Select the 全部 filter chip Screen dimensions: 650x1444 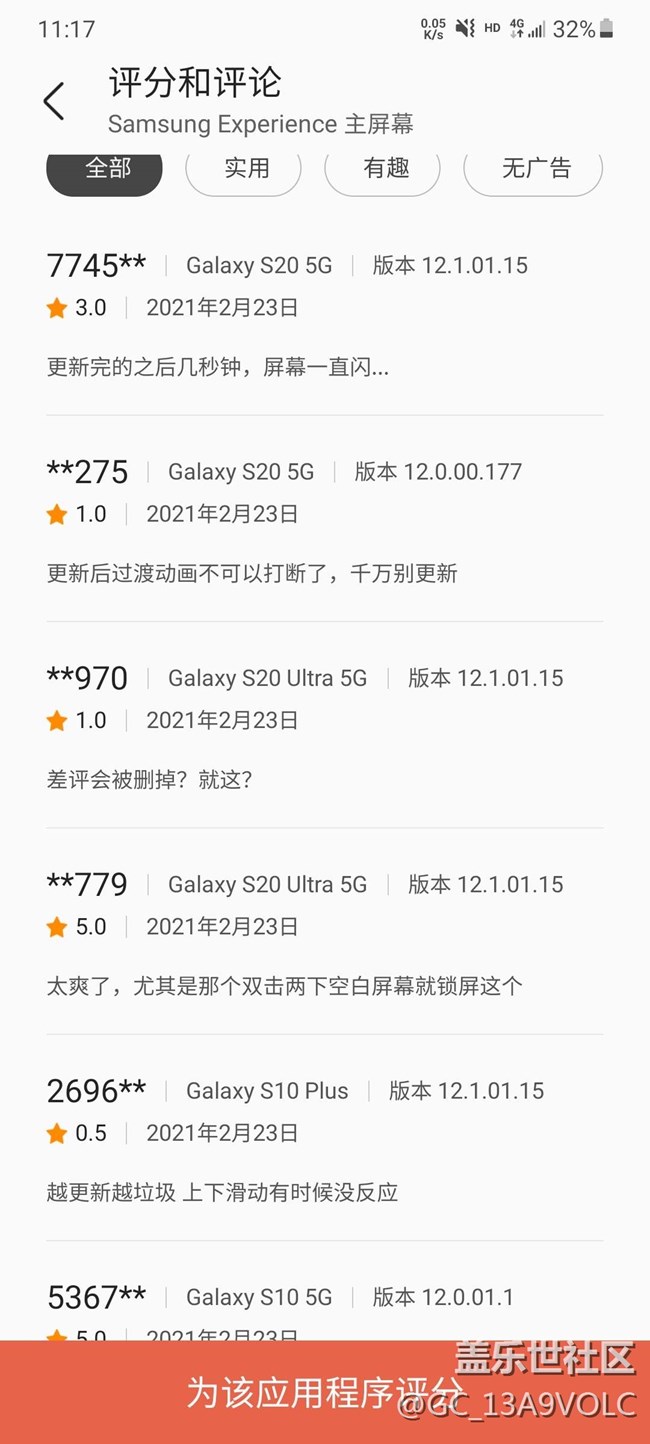(x=105, y=171)
